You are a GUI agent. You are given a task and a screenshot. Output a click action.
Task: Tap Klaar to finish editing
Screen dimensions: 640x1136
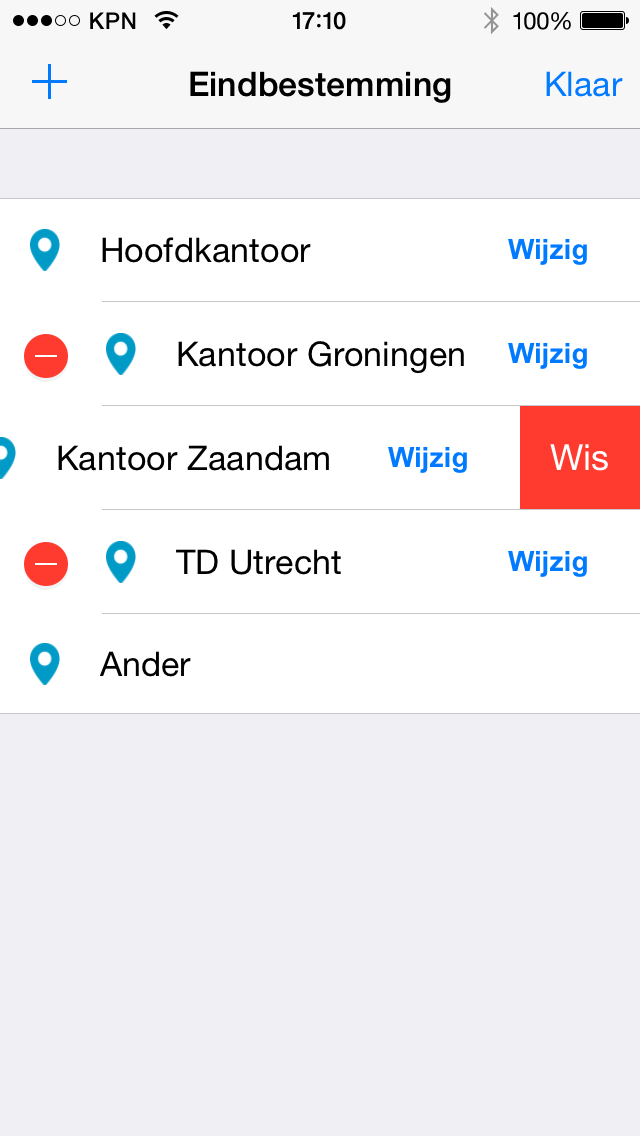[x=583, y=84]
